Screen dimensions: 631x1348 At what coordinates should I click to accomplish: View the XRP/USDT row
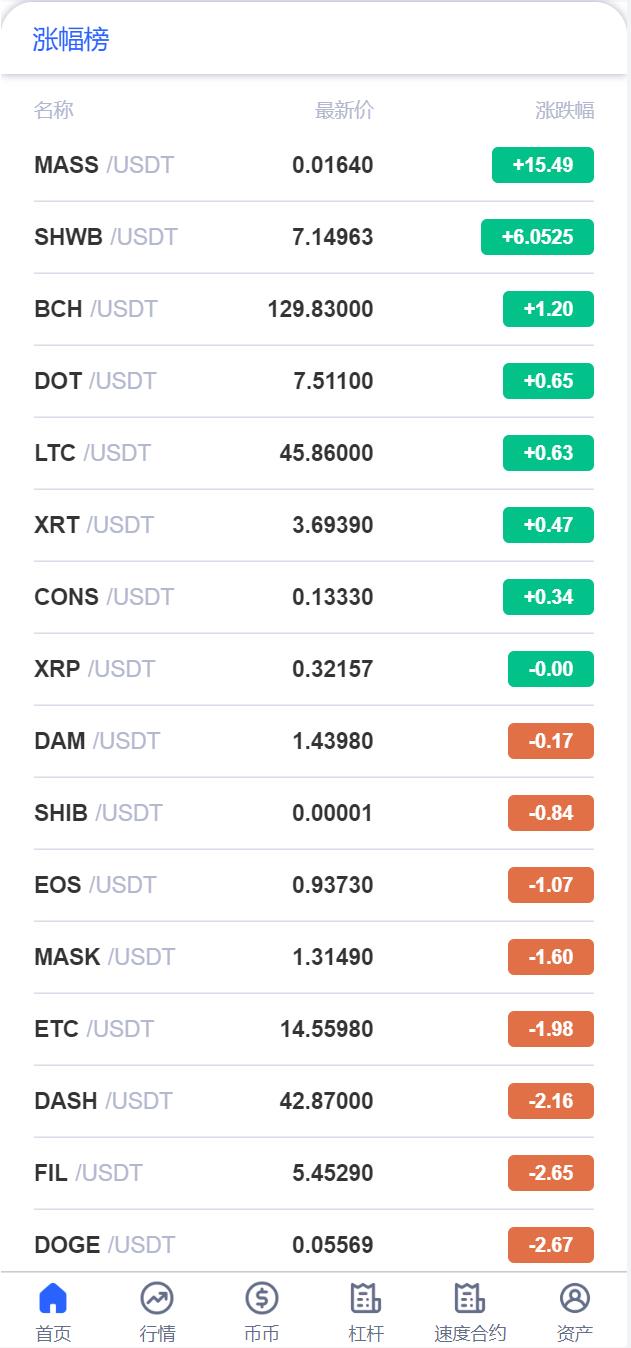point(95,669)
